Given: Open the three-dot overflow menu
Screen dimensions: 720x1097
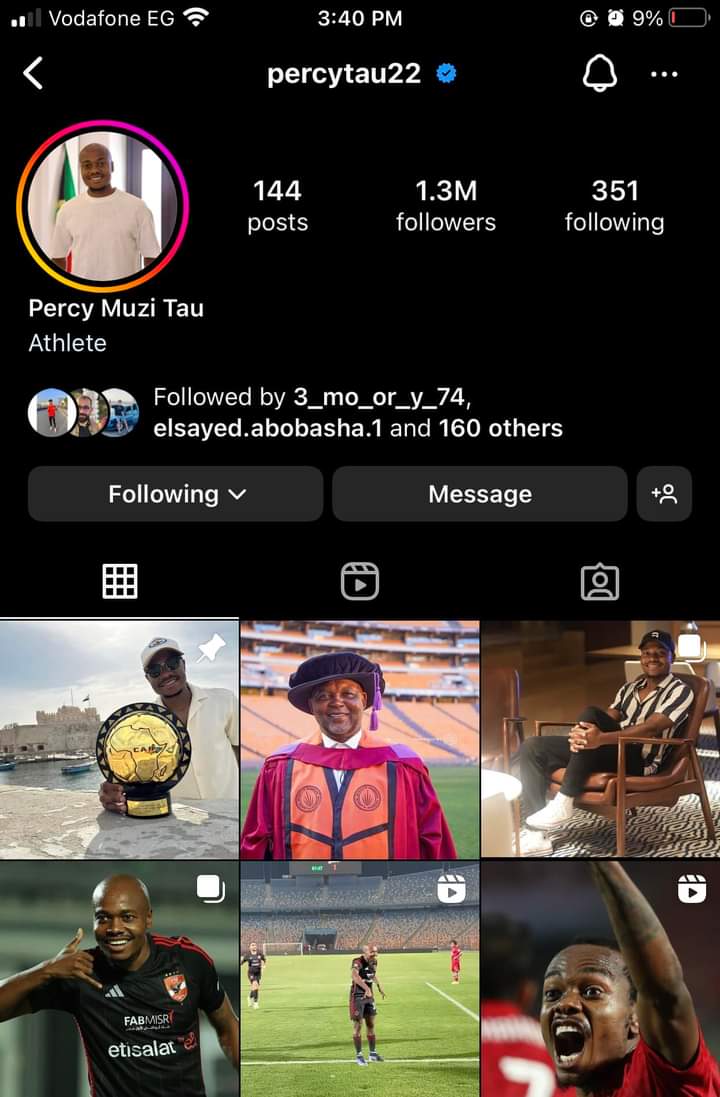Looking at the screenshot, I should coord(664,73).
